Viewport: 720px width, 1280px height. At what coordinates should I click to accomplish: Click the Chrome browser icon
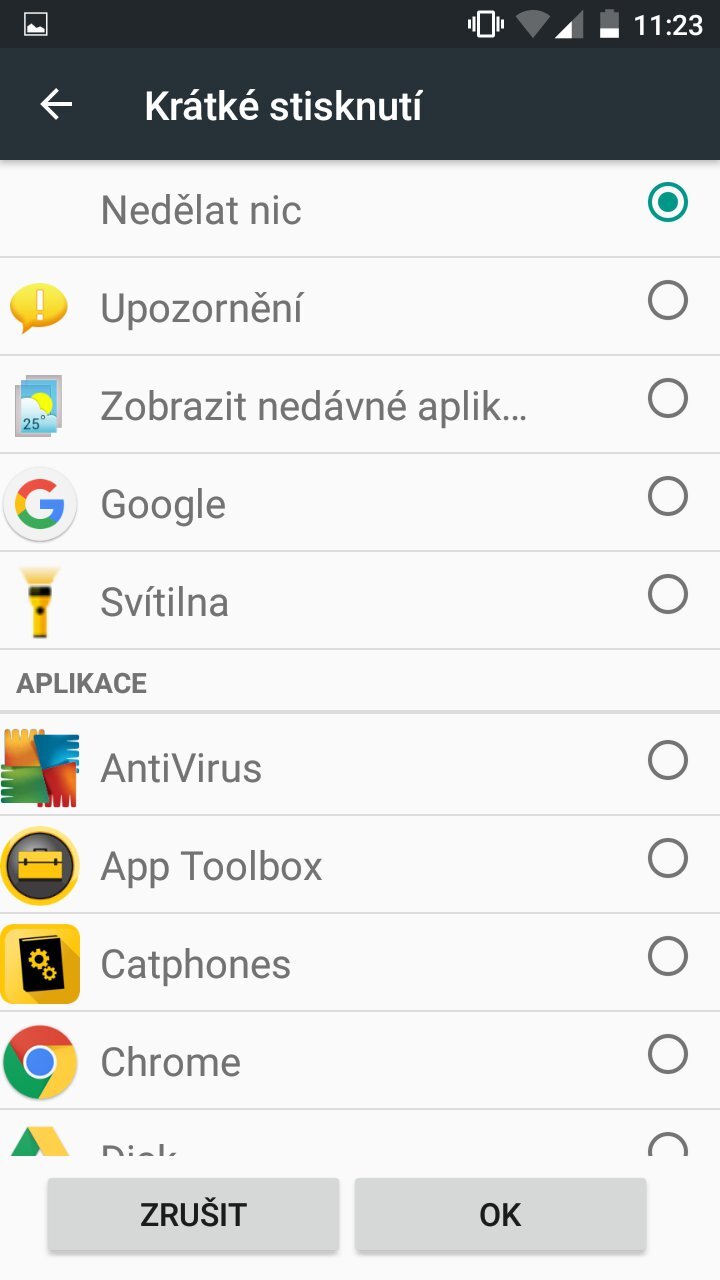click(40, 1062)
